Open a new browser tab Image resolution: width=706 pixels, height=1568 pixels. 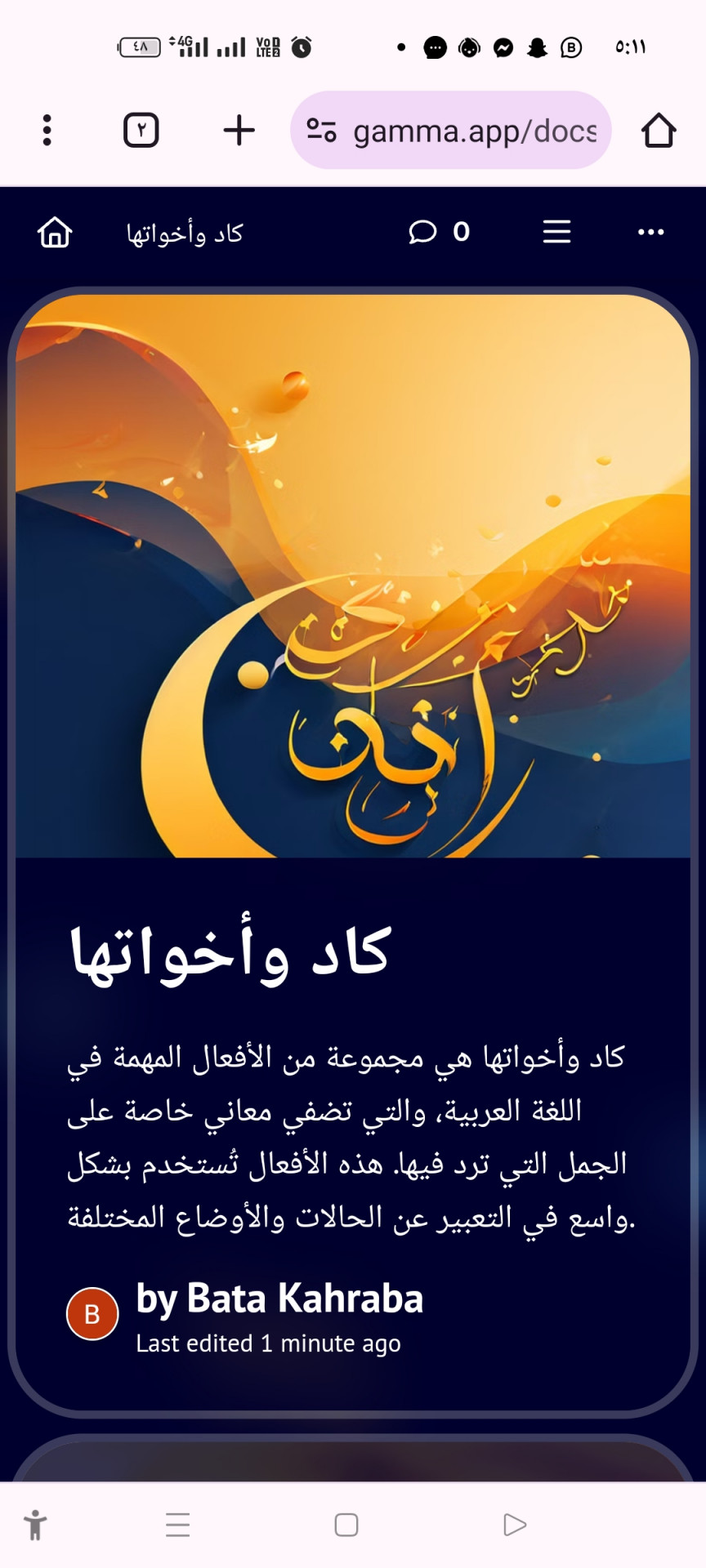click(x=239, y=131)
